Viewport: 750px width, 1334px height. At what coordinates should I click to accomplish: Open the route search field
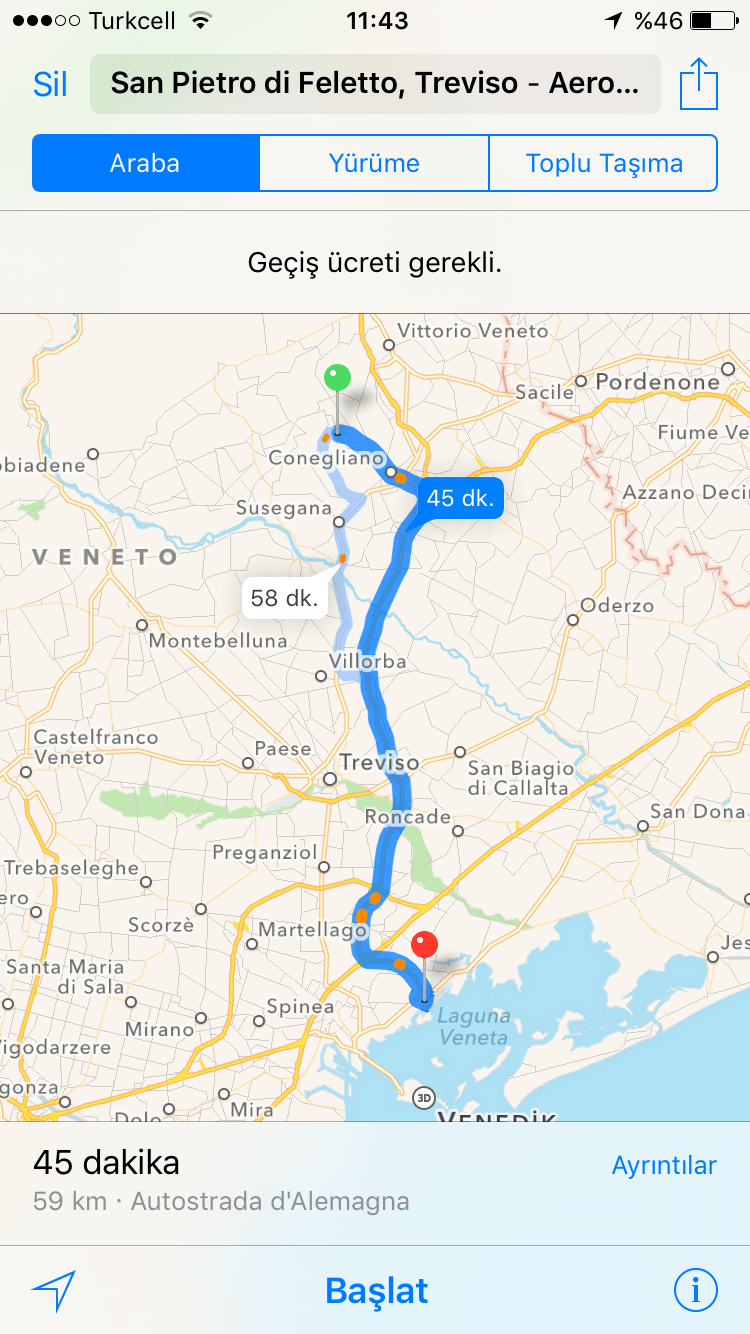(x=375, y=84)
